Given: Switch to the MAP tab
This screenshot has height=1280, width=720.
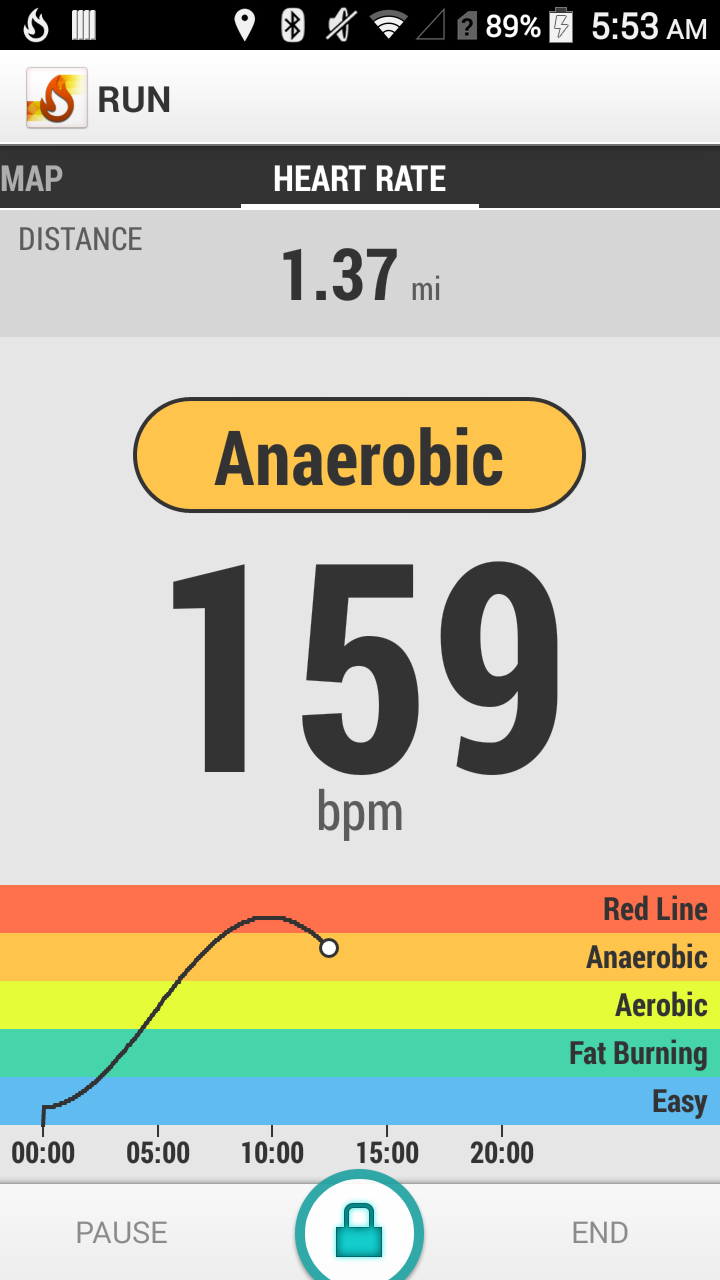Looking at the screenshot, I should point(32,179).
